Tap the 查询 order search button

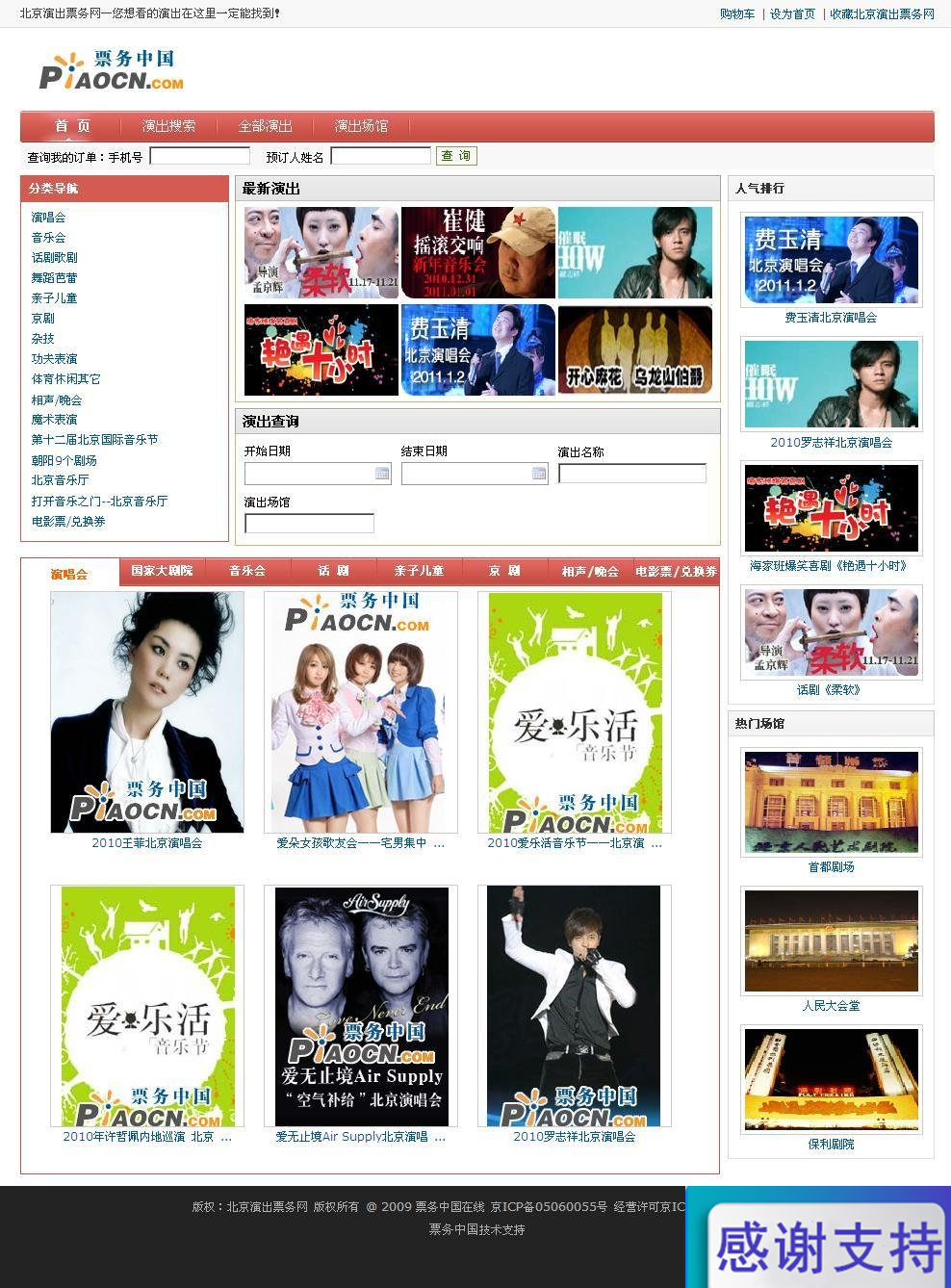(x=456, y=156)
